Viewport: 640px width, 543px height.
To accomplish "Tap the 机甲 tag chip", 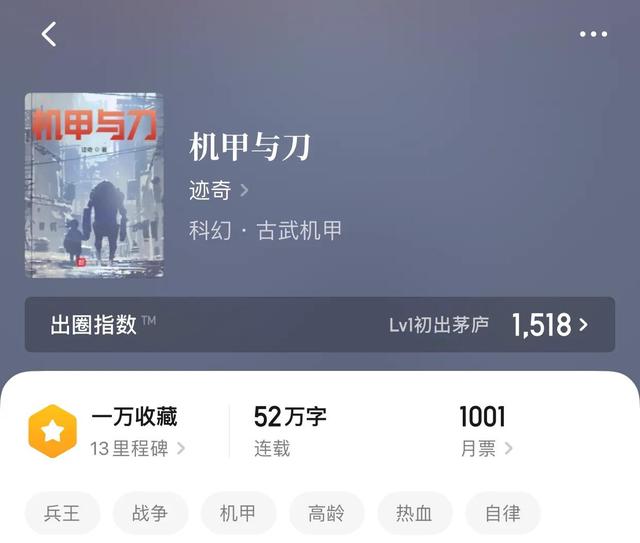I will (x=238, y=513).
